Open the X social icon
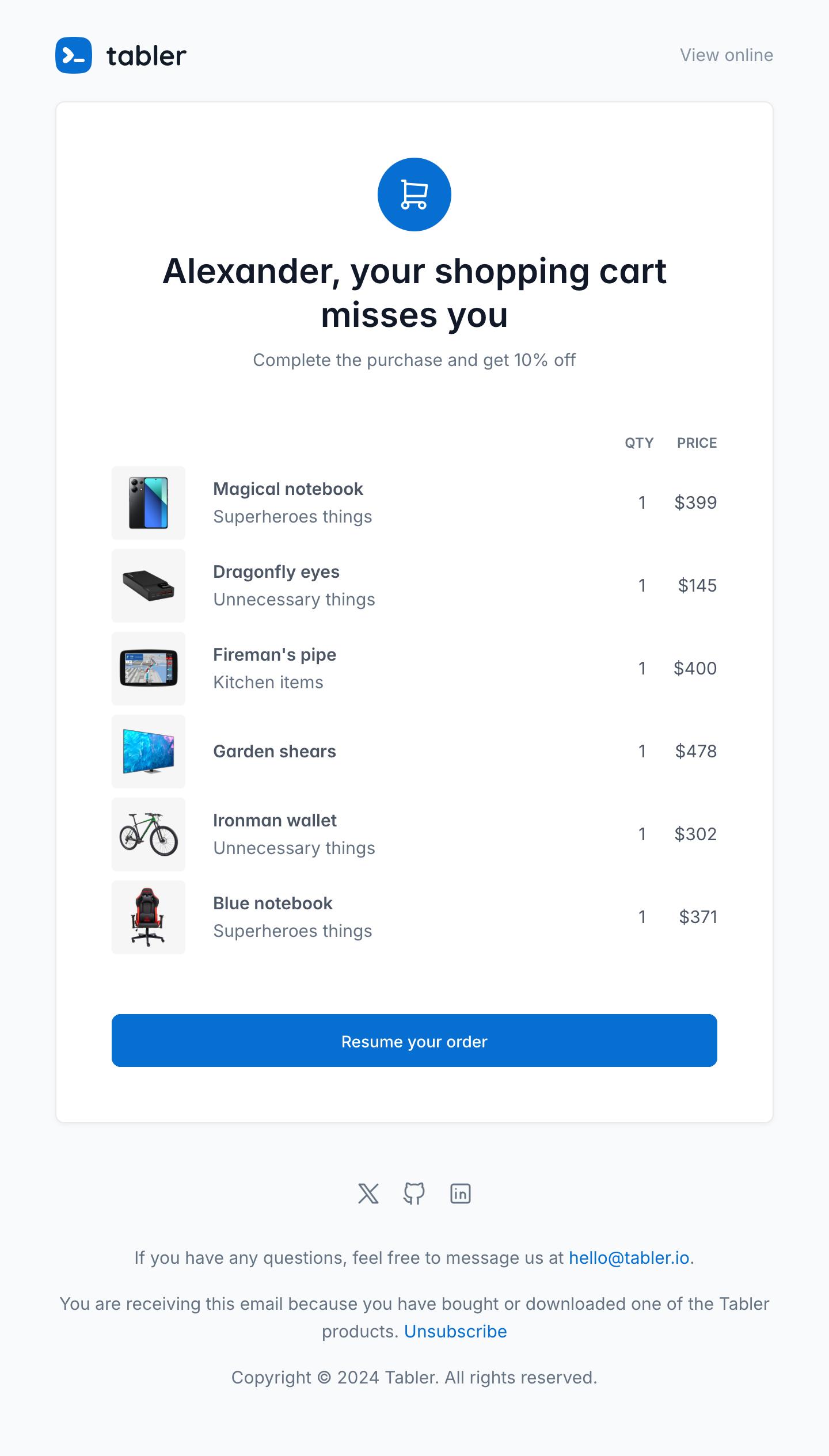The width and height of the screenshot is (829, 1456). (368, 1194)
